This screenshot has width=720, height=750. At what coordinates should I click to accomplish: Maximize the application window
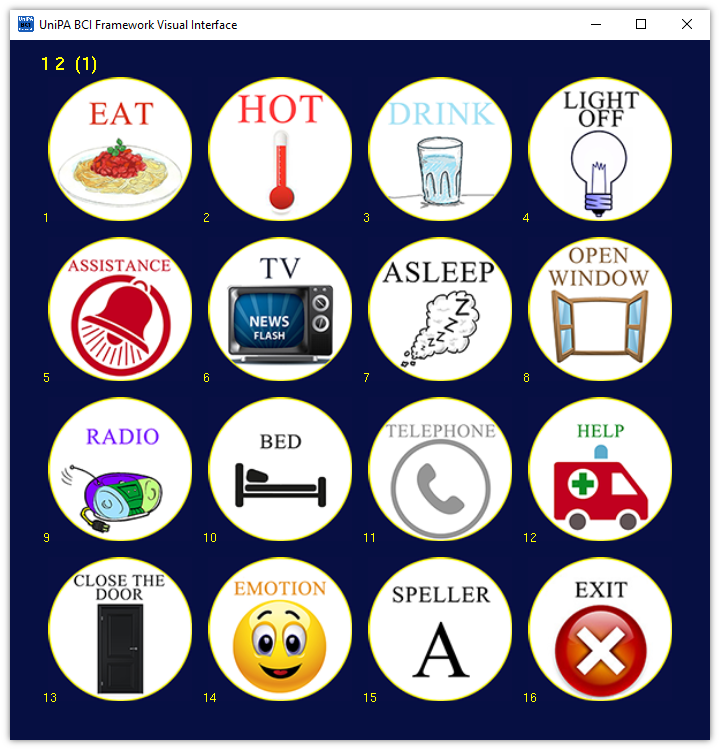[x=641, y=24]
